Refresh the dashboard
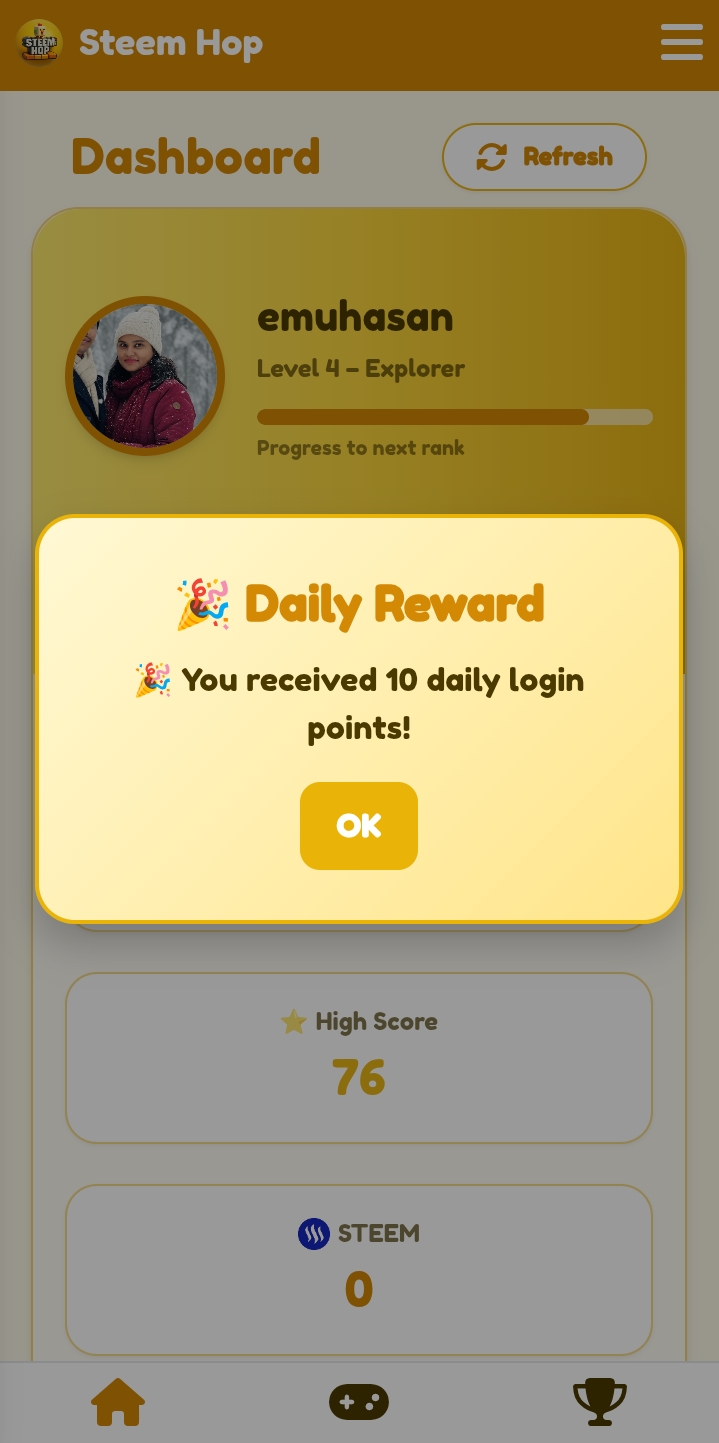719x1443 pixels. point(544,157)
